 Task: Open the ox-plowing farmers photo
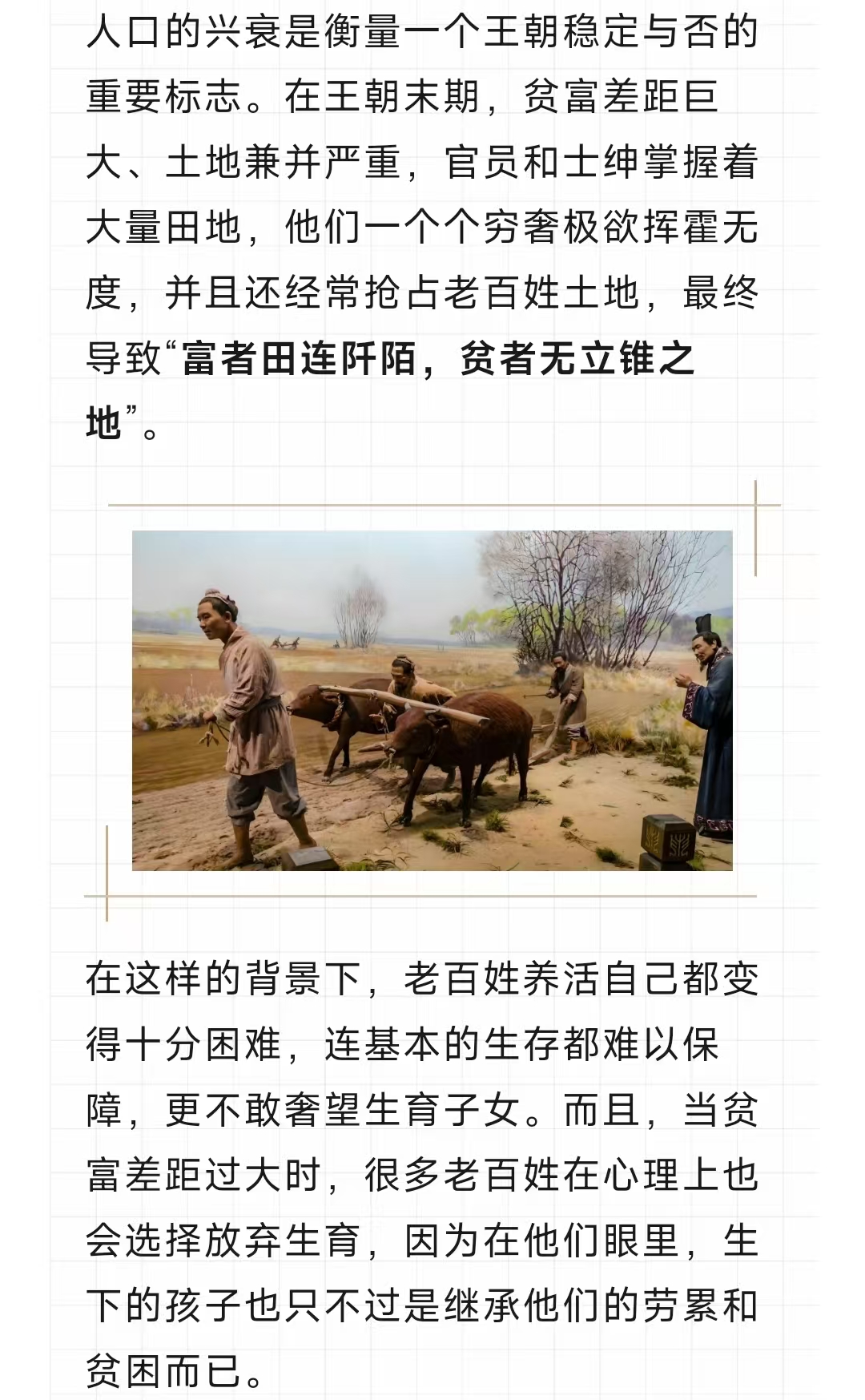(432, 700)
